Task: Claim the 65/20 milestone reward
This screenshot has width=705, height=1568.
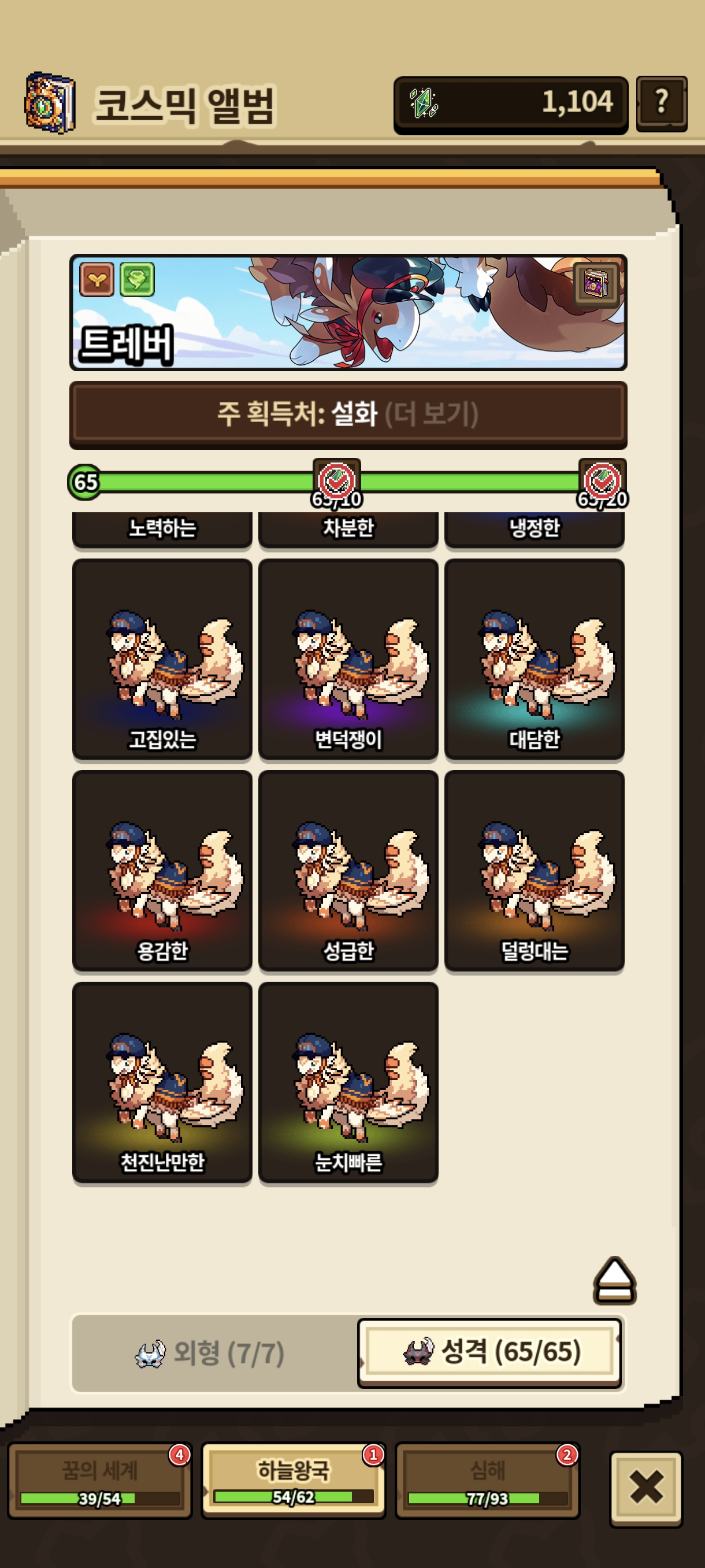Action: [x=602, y=481]
